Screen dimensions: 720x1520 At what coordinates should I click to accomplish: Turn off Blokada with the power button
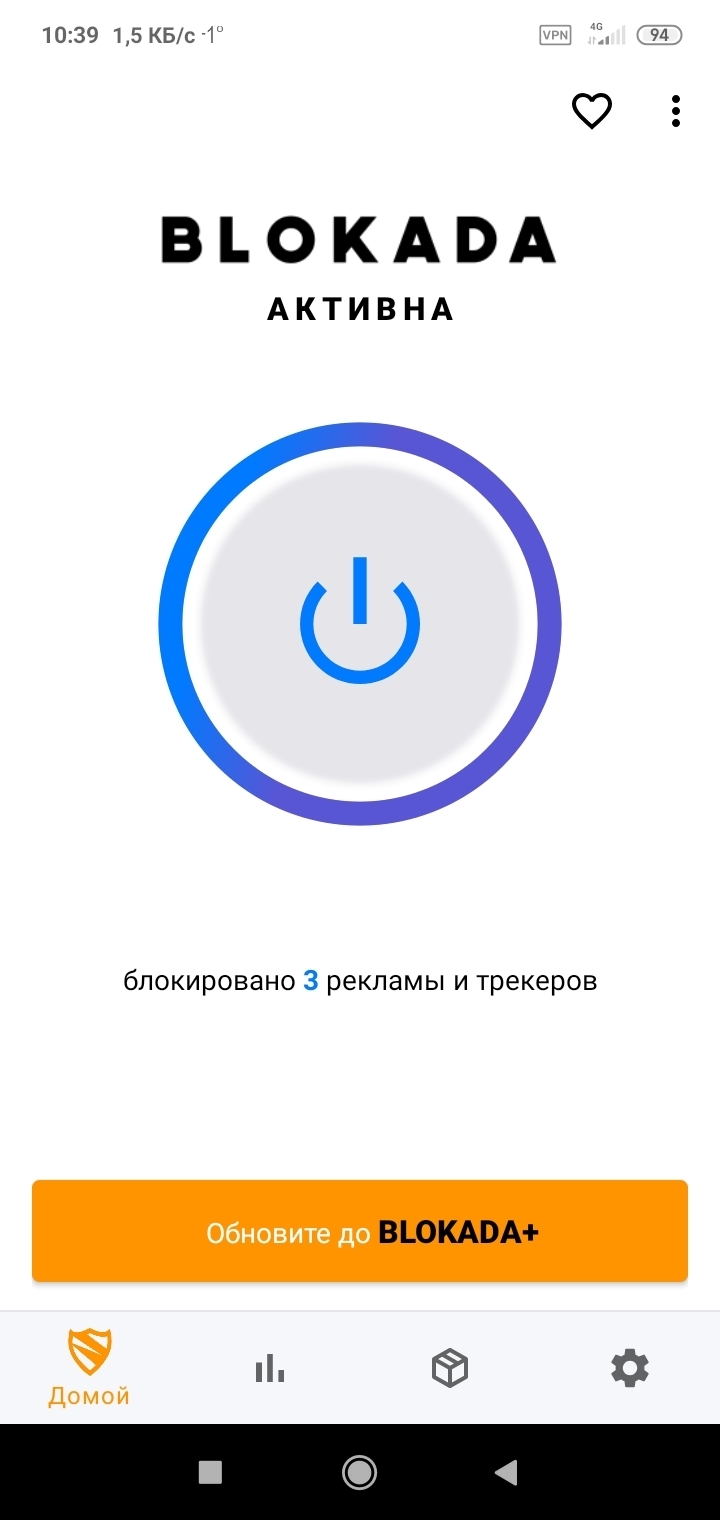coord(360,624)
